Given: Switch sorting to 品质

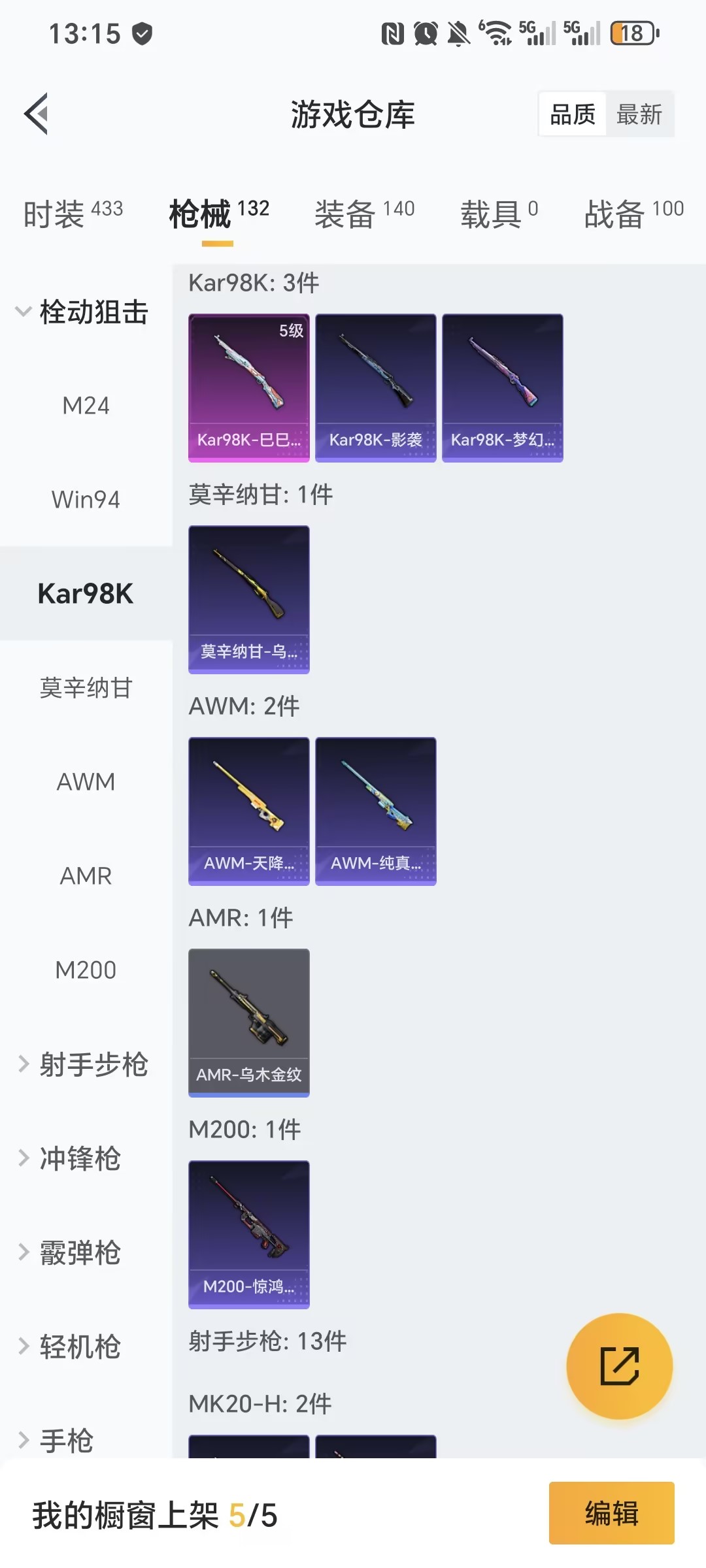Looking at the screenshot, I should click(x=571, y=114).
